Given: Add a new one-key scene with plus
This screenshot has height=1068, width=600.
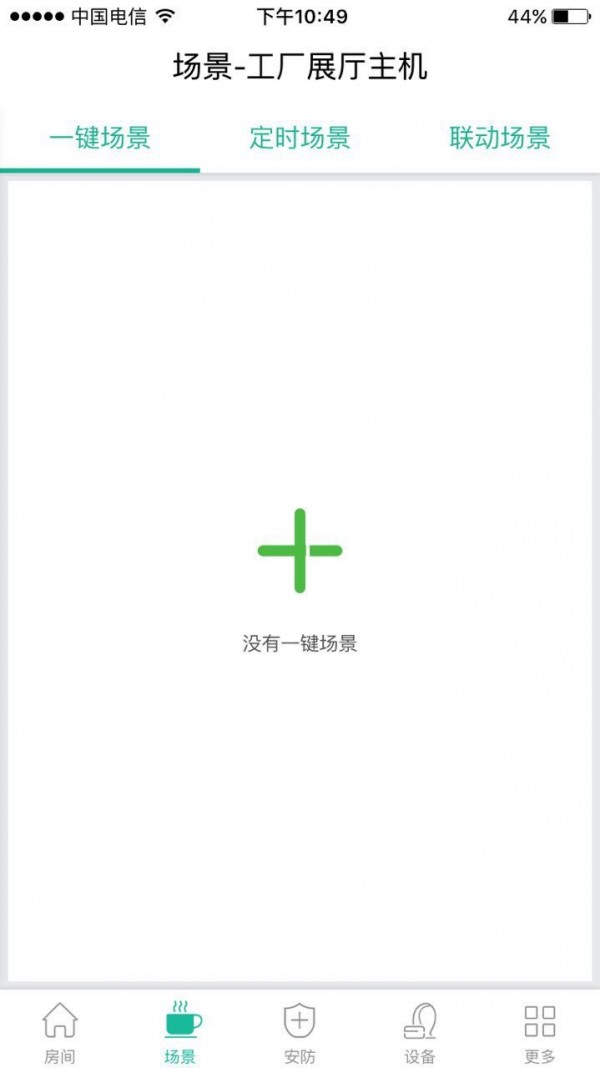Looking at the screenshot, I should pos(300,551).
